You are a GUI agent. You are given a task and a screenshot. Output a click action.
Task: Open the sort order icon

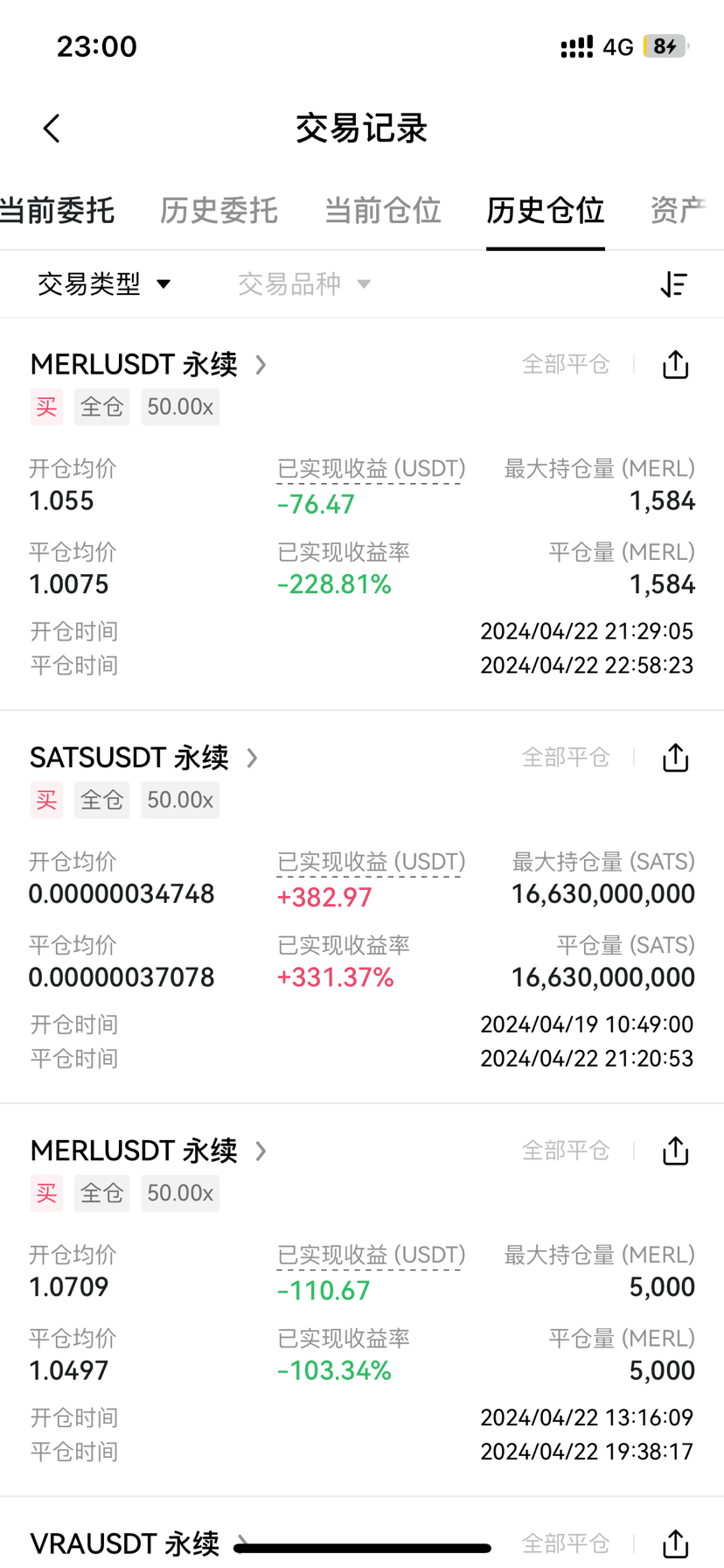click(x=673, y=283)
